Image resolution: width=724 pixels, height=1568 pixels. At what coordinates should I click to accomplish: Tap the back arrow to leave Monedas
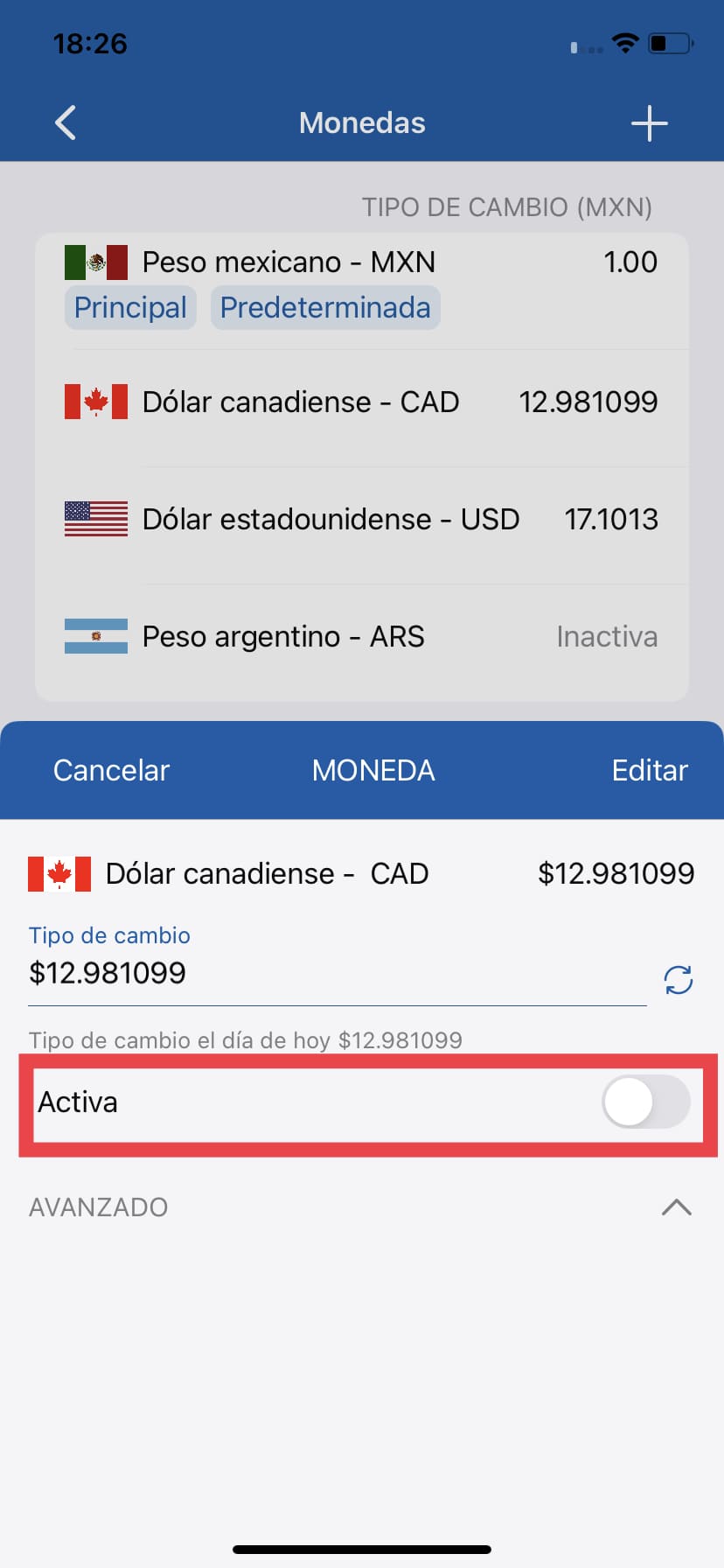(x=65, y=122)
